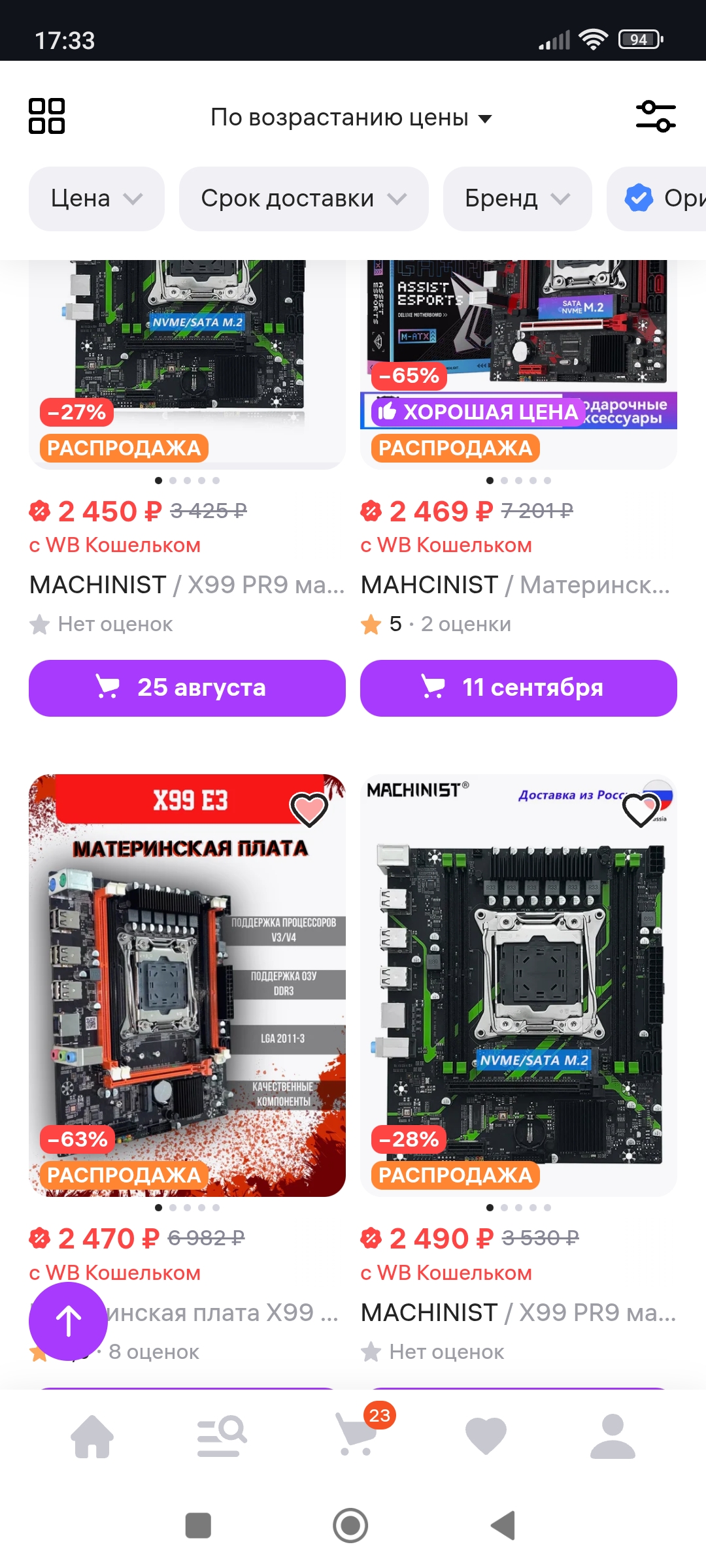Open the catalog search tab
The image size is (706, 1568).
222,1435
